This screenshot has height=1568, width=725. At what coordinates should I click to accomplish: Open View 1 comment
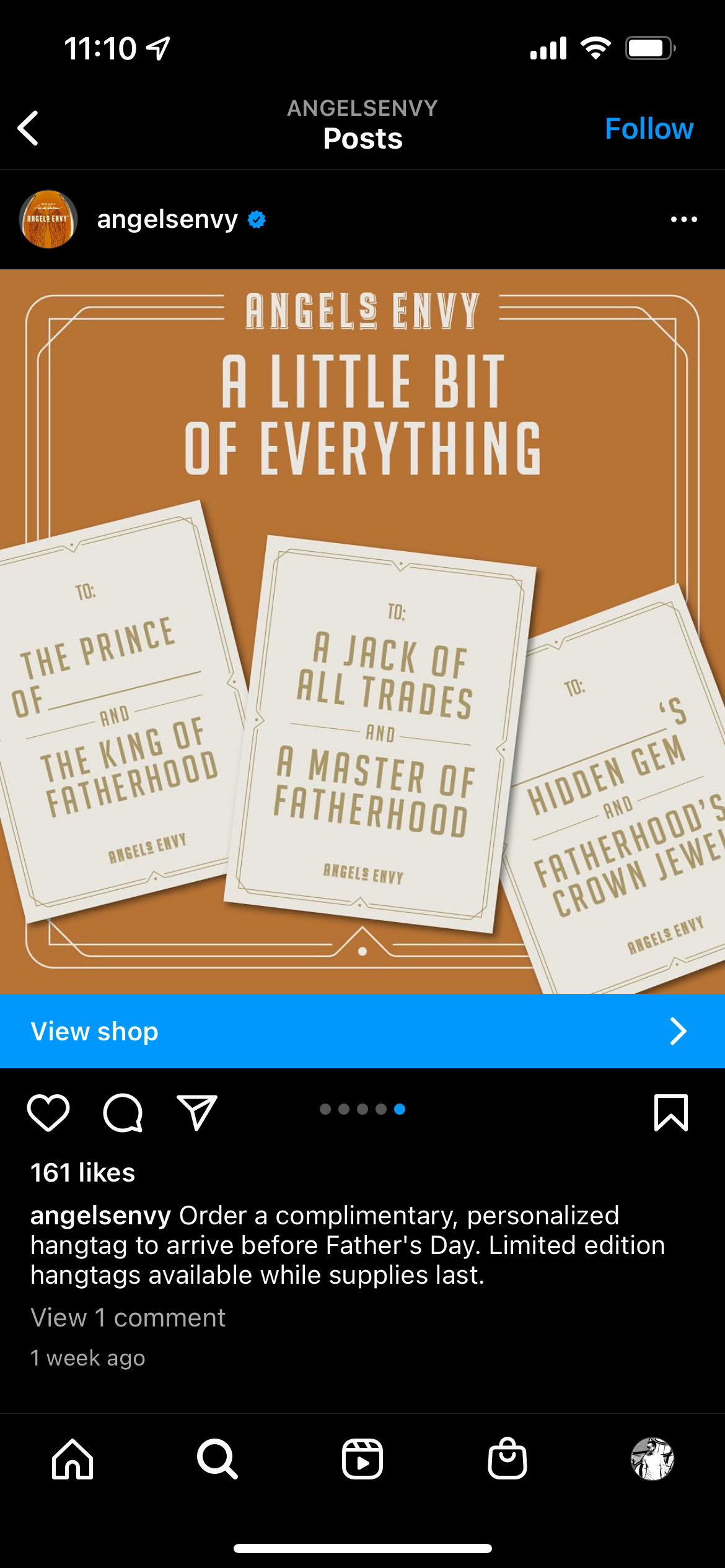pos(128,1317)
